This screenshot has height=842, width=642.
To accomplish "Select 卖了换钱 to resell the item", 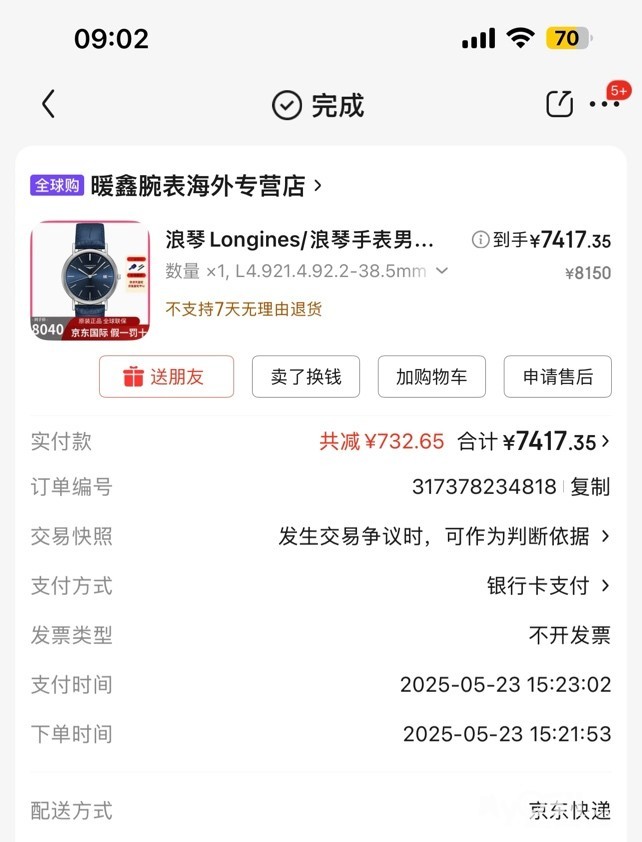I will point(306,377).
